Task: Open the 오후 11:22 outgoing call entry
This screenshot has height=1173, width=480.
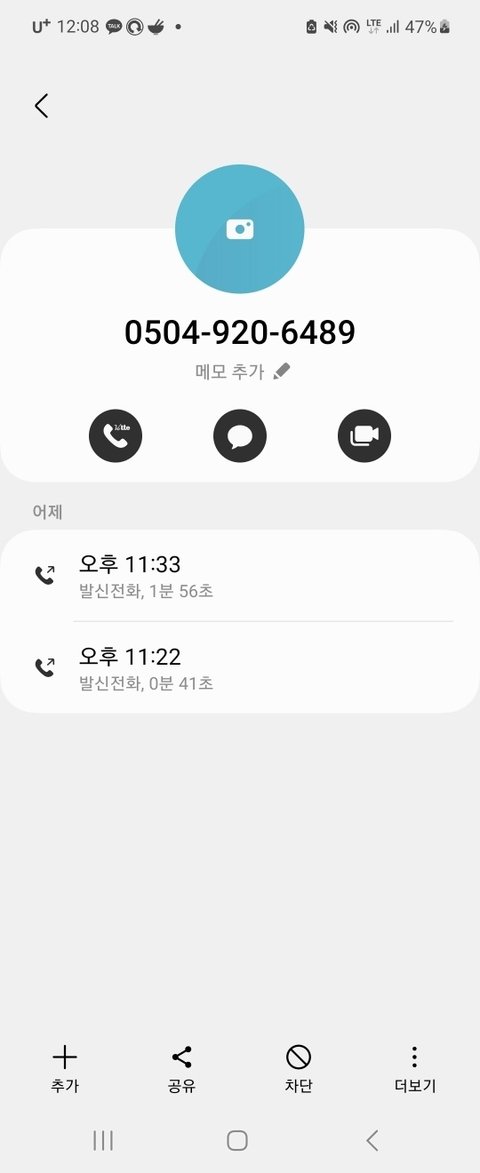Action: click(x=240, y=667)
